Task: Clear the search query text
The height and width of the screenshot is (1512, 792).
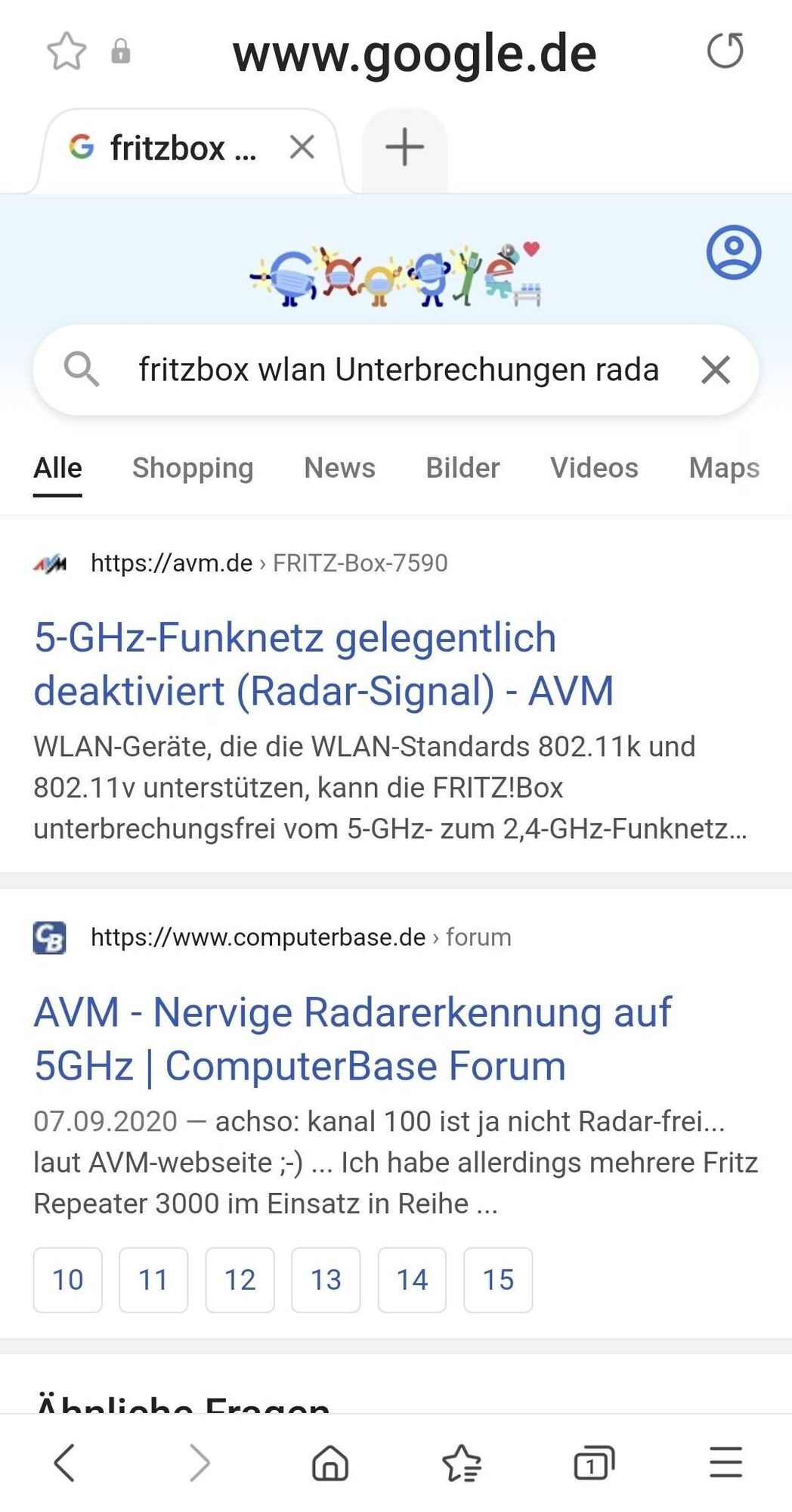Action: pyautogui.click(x=715, y=370)
